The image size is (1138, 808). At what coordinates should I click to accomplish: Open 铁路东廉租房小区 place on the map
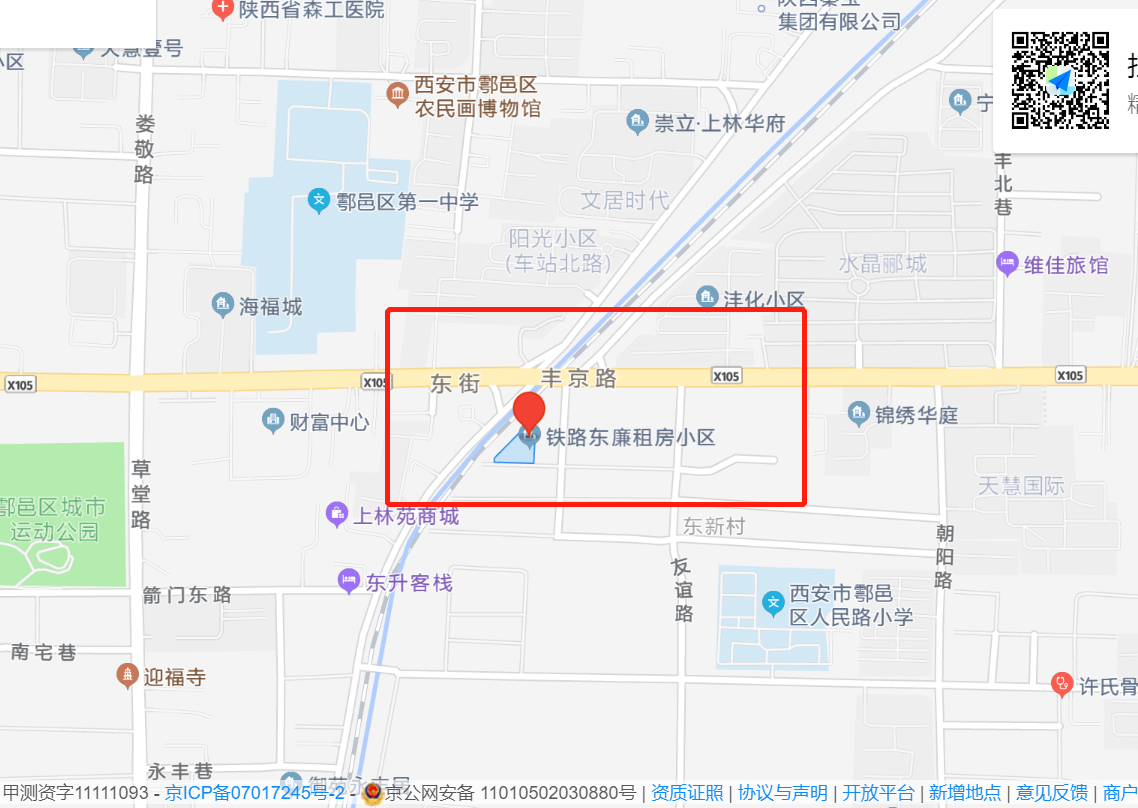[630, 437]
